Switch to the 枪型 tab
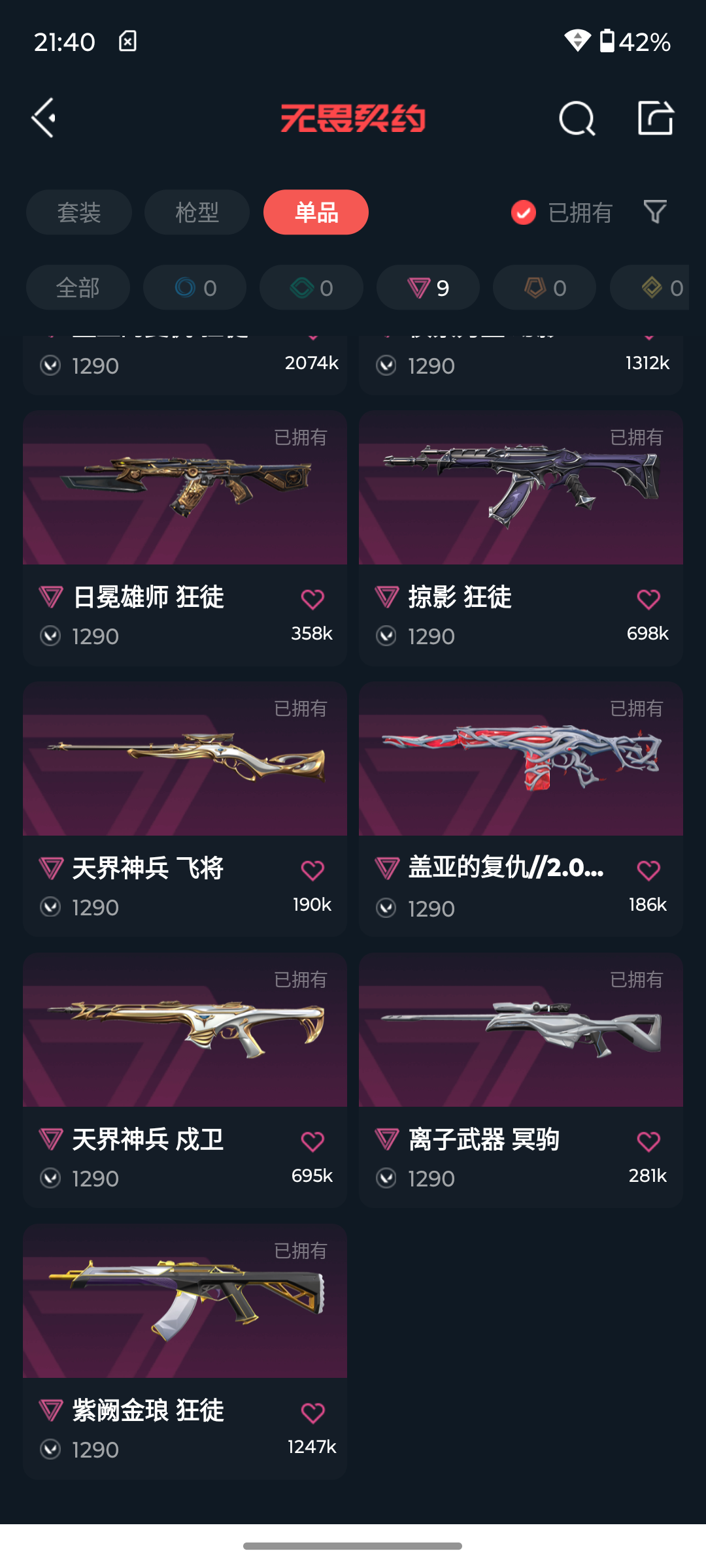Screen dimensions: 706x1568 [197, 212]
